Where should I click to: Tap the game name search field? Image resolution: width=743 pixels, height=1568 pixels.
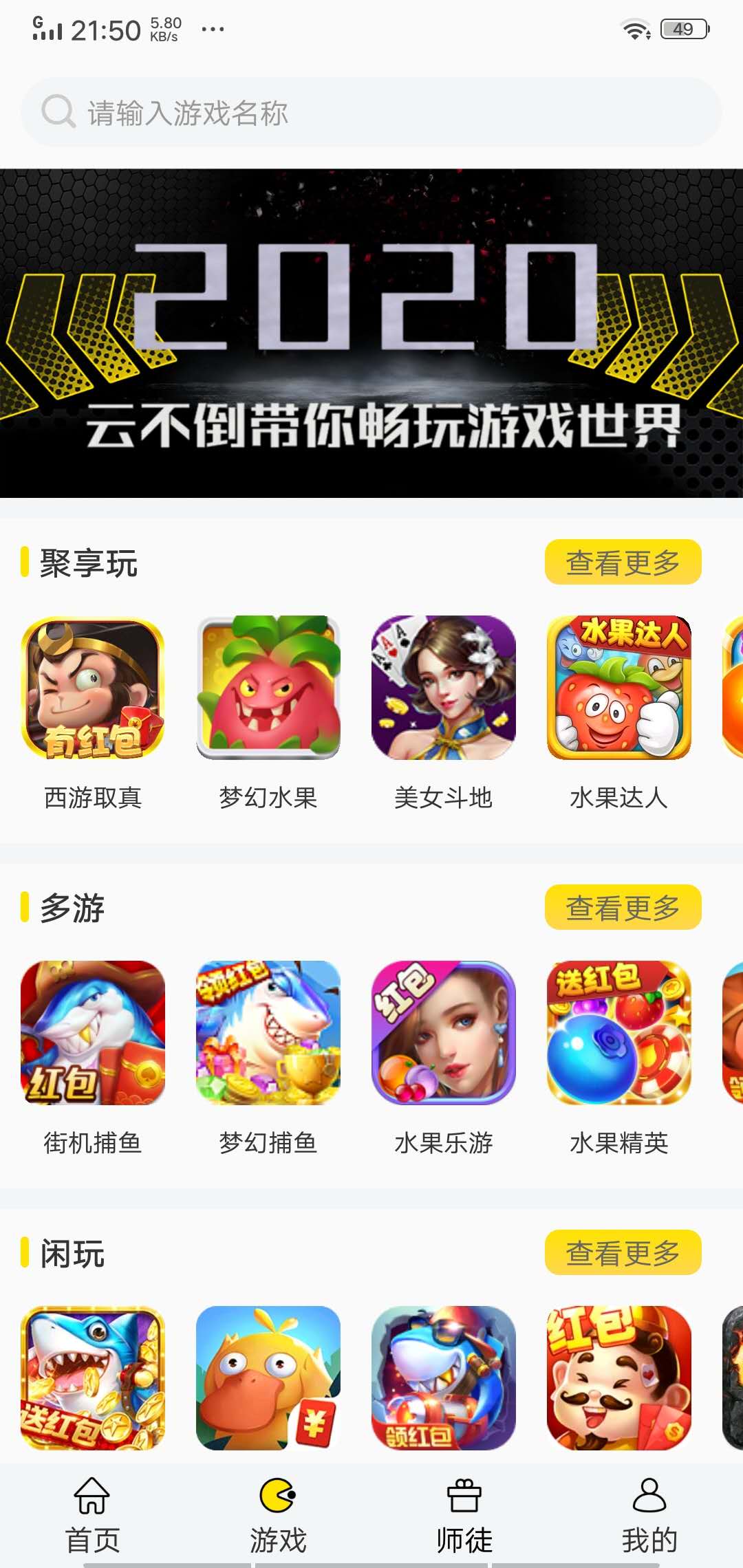371,113
